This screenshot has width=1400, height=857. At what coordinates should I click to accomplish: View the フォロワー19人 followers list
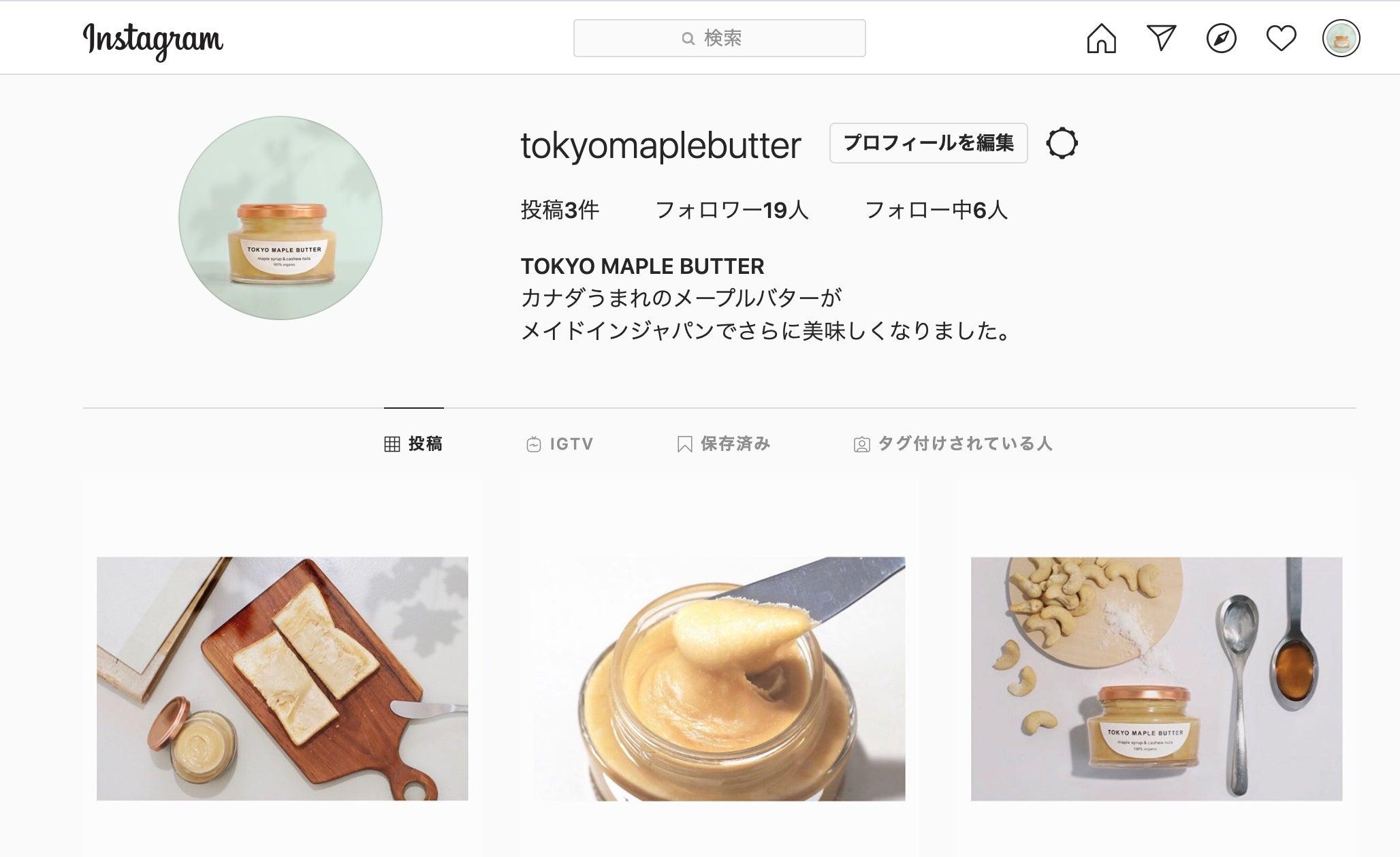tap(731, 210)
